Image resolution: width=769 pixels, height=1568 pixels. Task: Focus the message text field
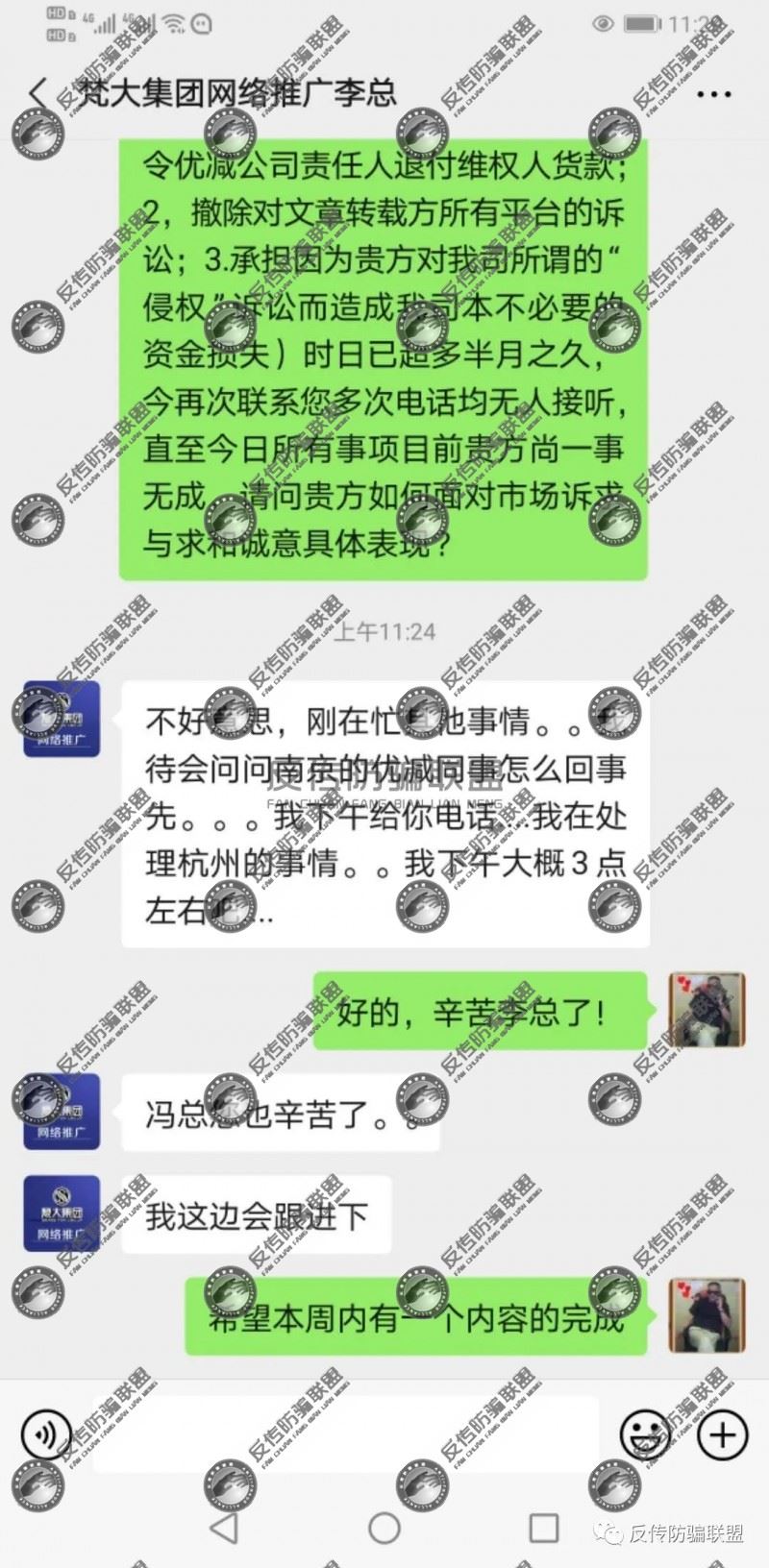click(x=346, y=1435)
